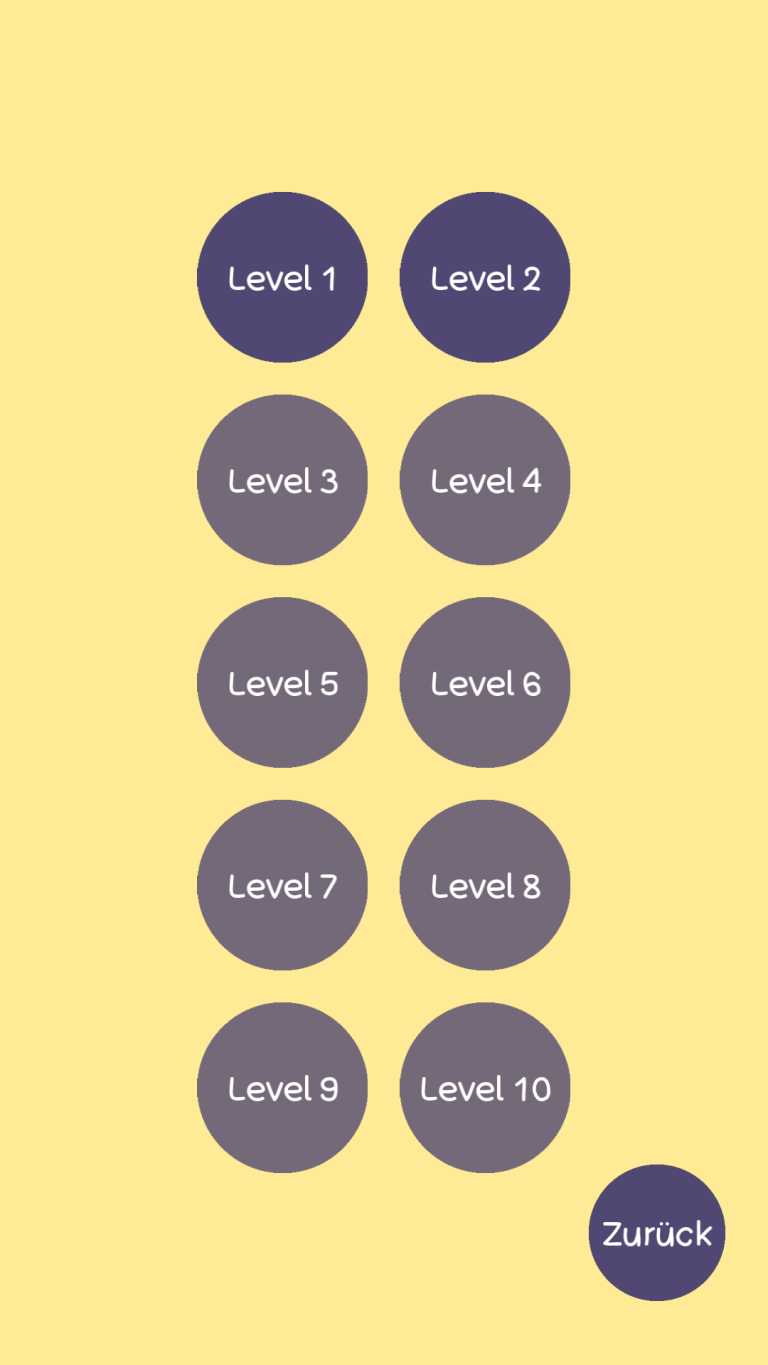Tap the Level 9 circle

click(x=282, y=1088)
